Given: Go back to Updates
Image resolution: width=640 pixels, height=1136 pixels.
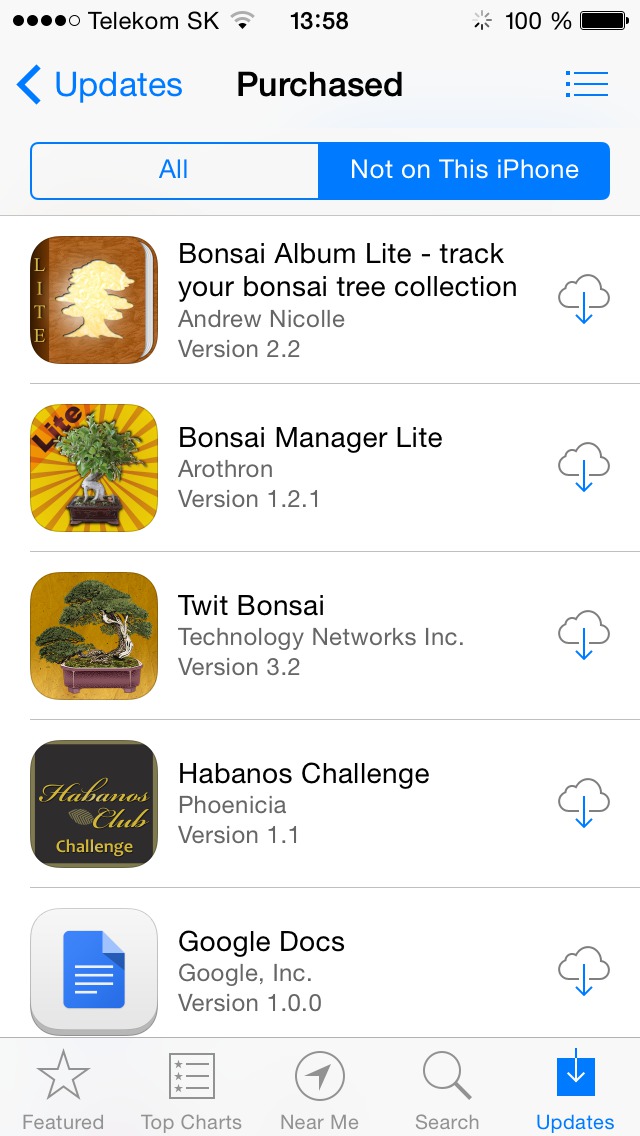Looking at the screenshot, I should tap(100, 85).
